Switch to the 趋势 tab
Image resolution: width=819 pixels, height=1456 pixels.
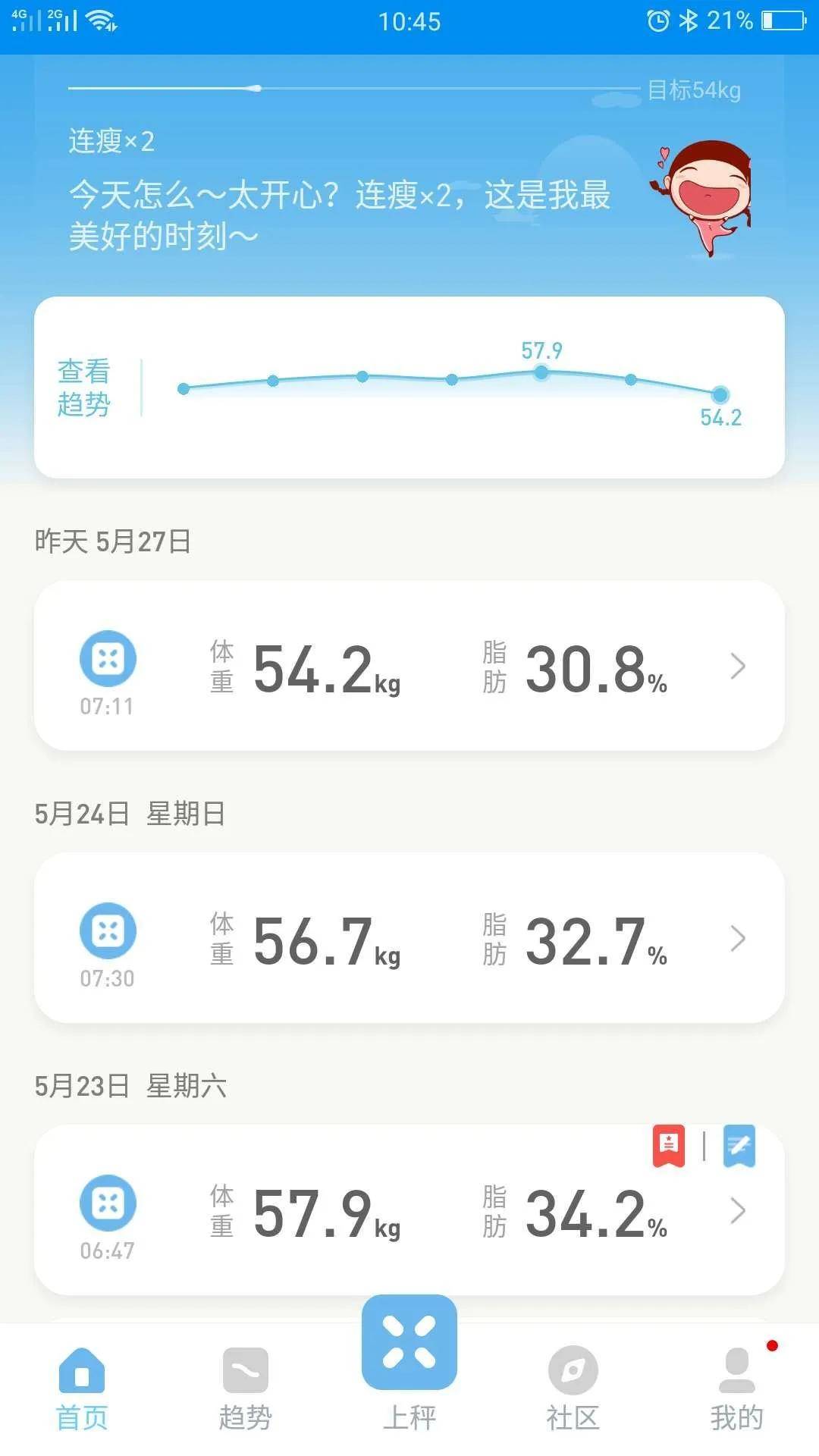[246, 1389]
